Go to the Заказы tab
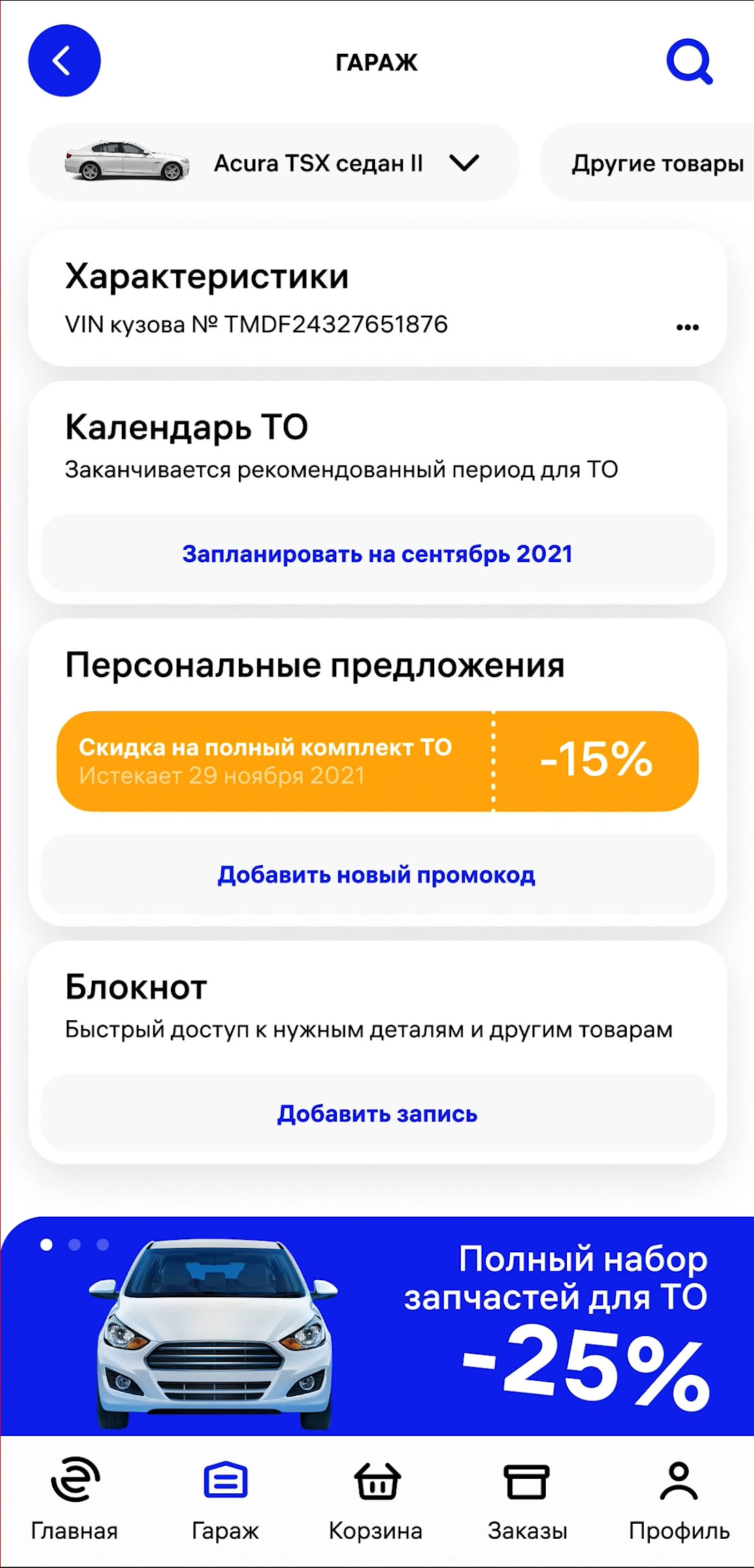 [527, 1497]
